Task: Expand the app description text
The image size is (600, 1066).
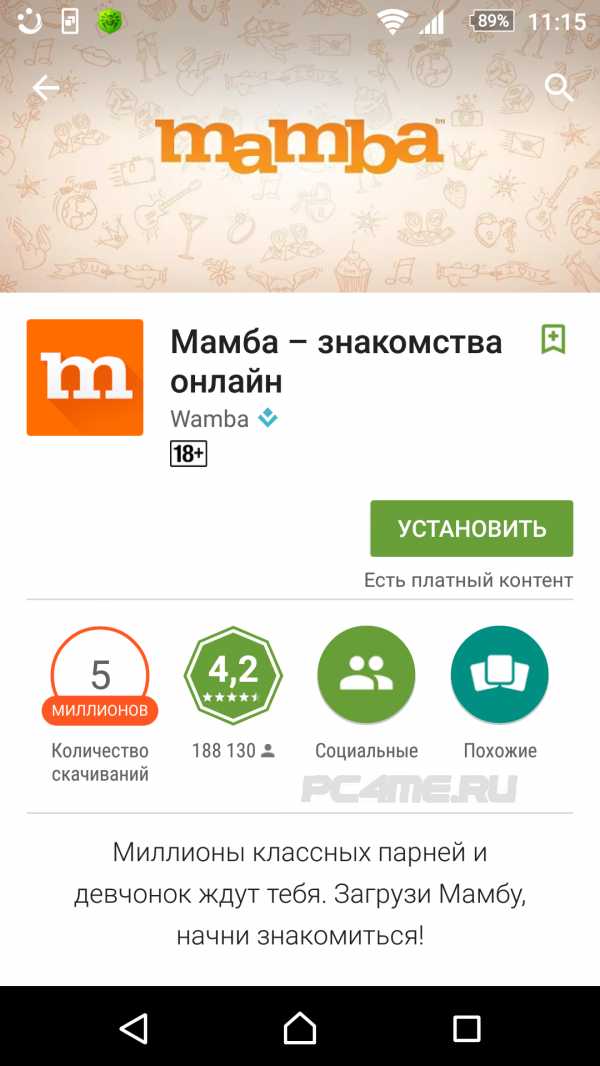Action: (300, 894)
